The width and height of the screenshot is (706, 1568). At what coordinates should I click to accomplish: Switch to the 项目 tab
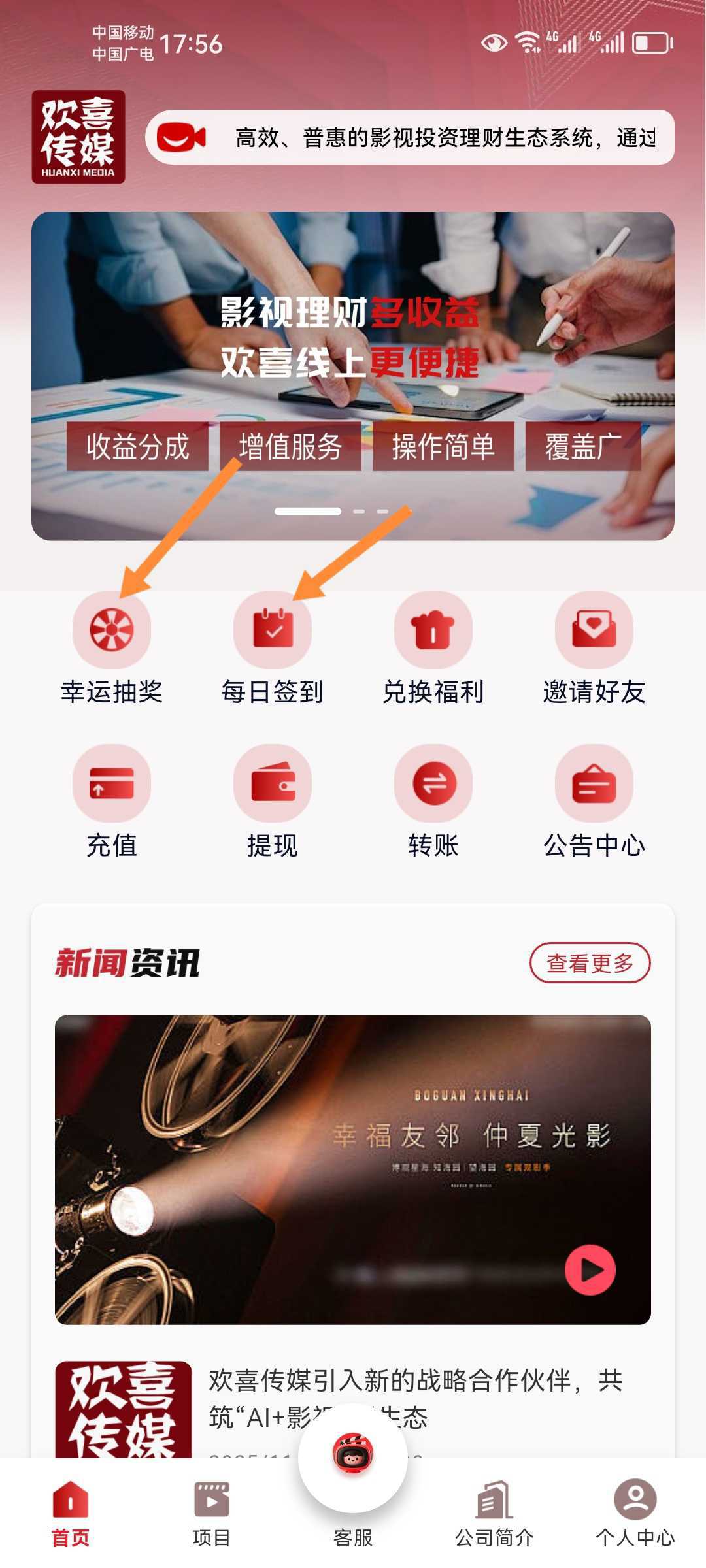pos(211,1514)
